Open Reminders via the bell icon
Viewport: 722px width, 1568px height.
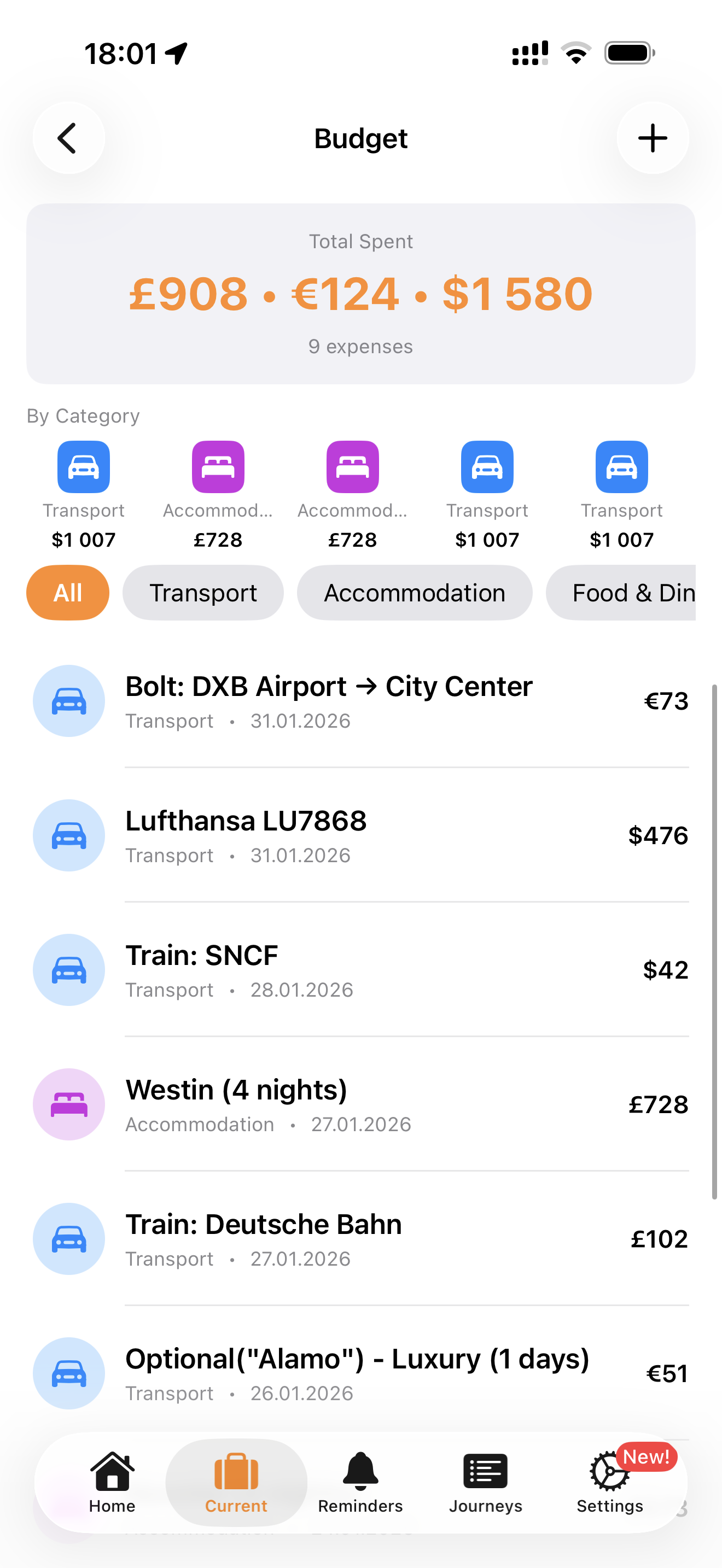click(x=360, y=1477)
